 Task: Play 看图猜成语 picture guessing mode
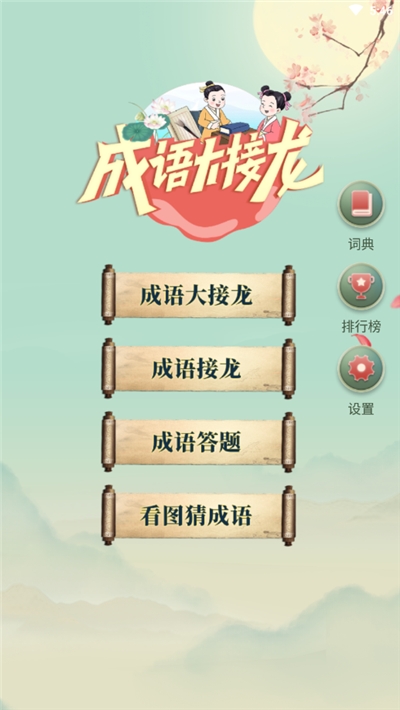(x=198, y=516)
